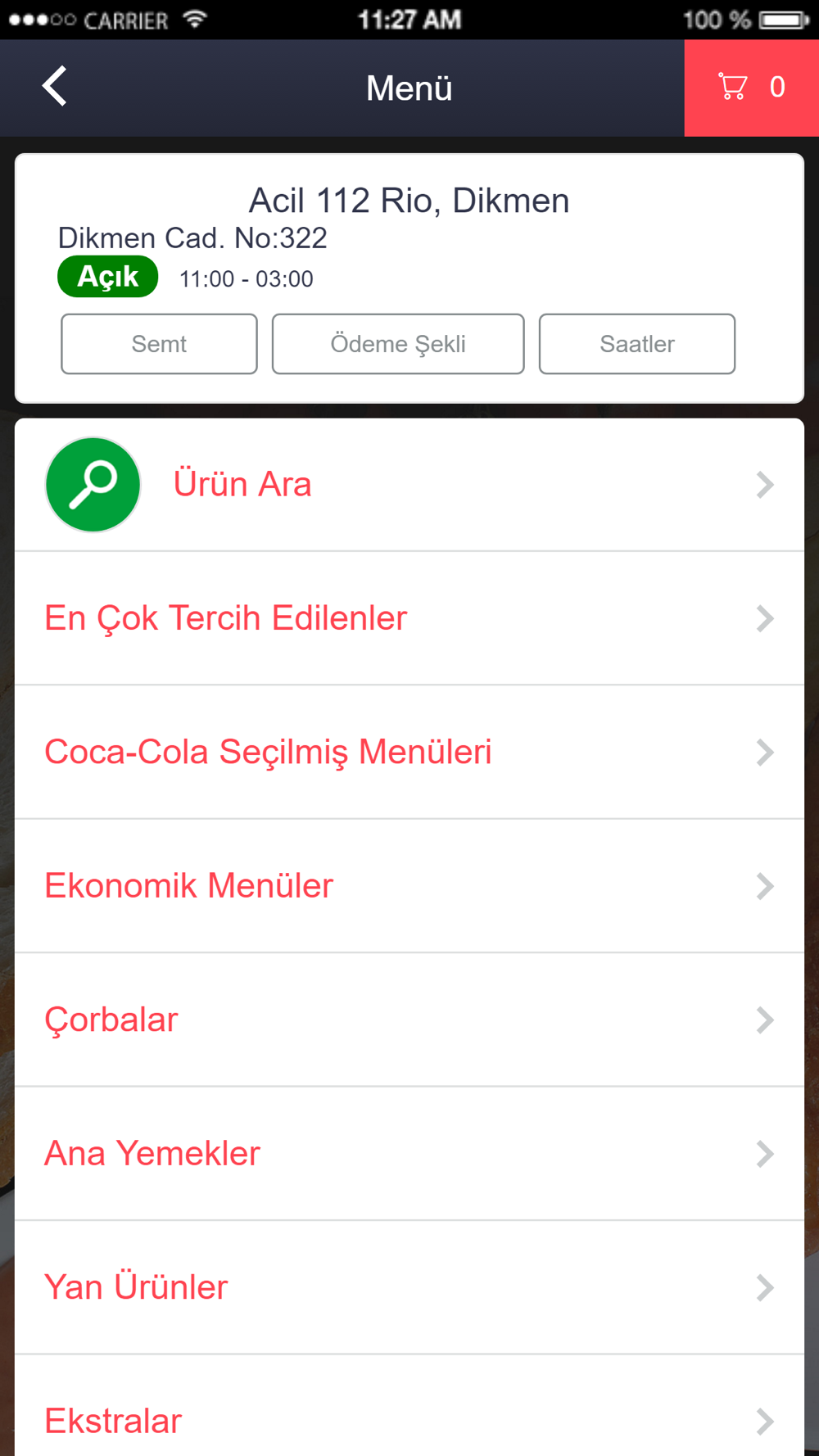Open Ürün Ara product search
This screenshot has width=819, height=1456.
[409, 485]
